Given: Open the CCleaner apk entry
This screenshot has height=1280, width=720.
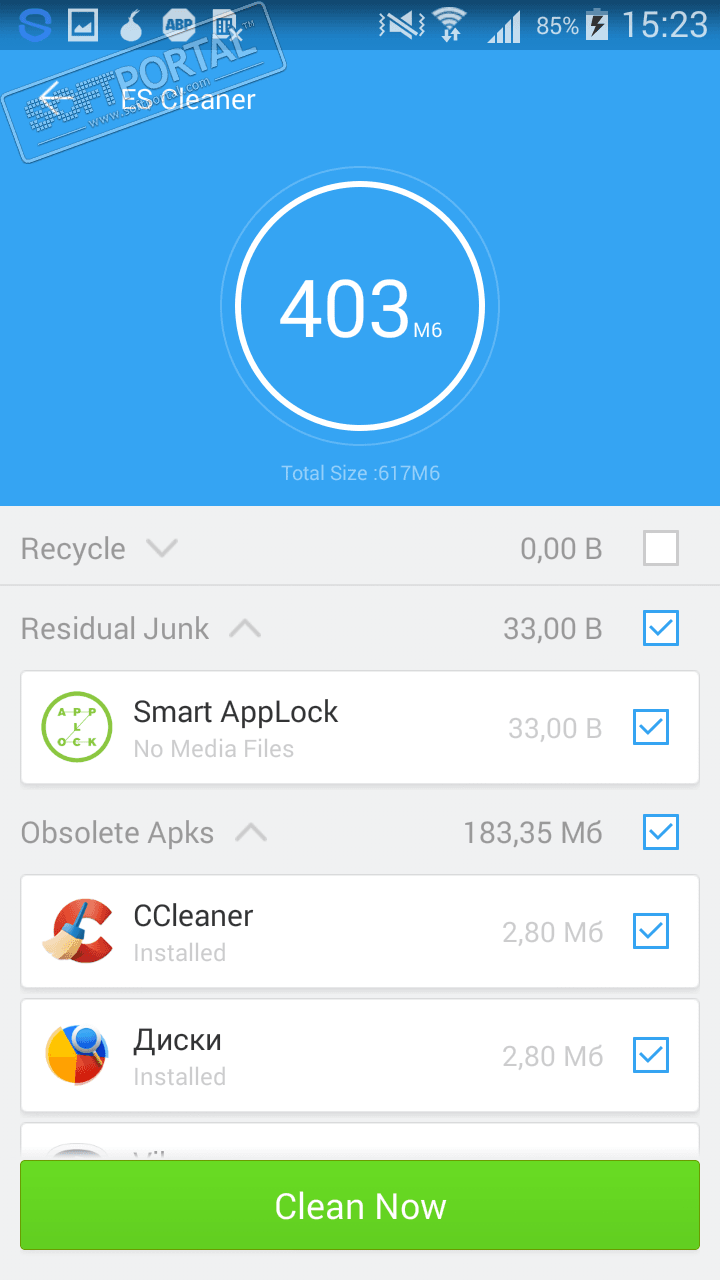Looking at the screenshot, I should (x=300, y=931).
